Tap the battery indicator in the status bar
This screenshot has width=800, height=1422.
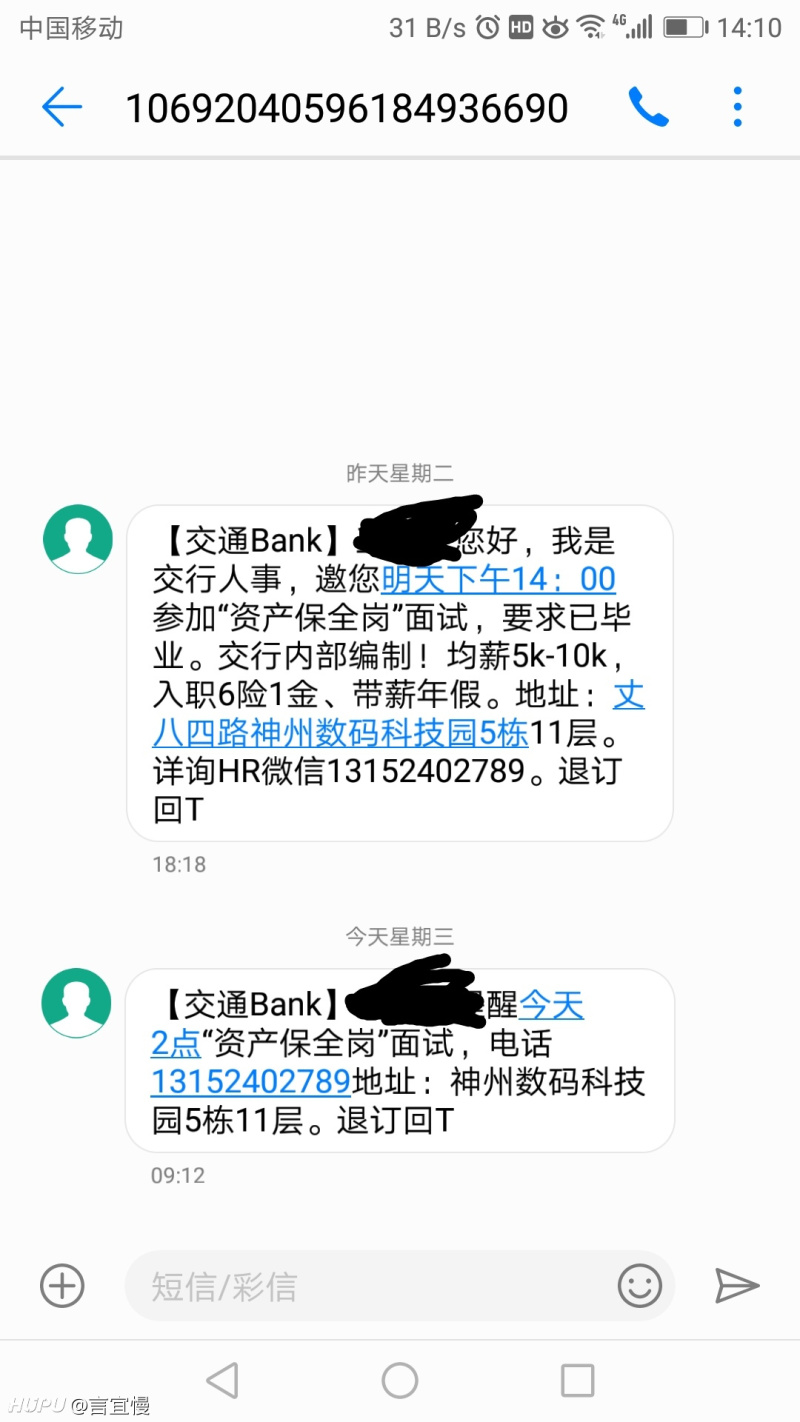pyautogui.click(x=682, y=27)
